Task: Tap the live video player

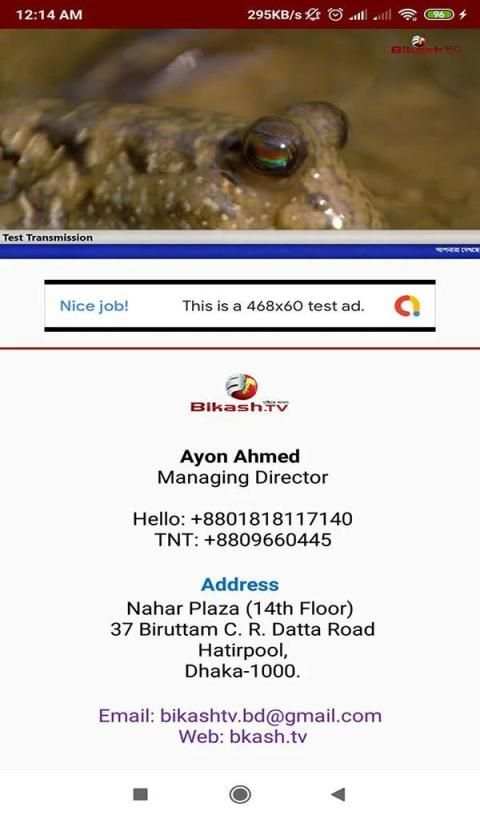Action: (240, 144)
